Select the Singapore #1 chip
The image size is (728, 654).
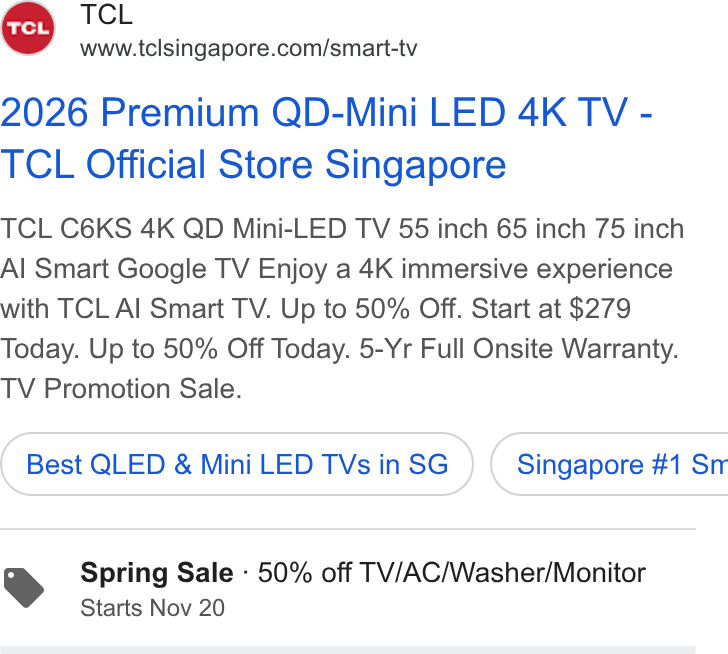(x=609, y=464)
